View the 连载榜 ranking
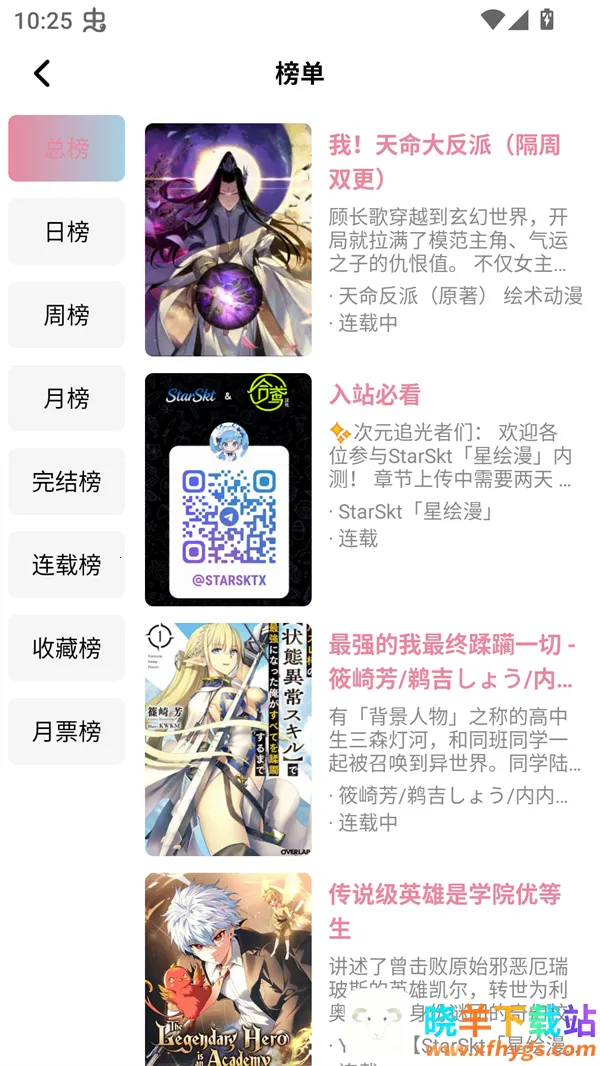Viewport: 600px width, 1066px height. [x=67, y=565]
